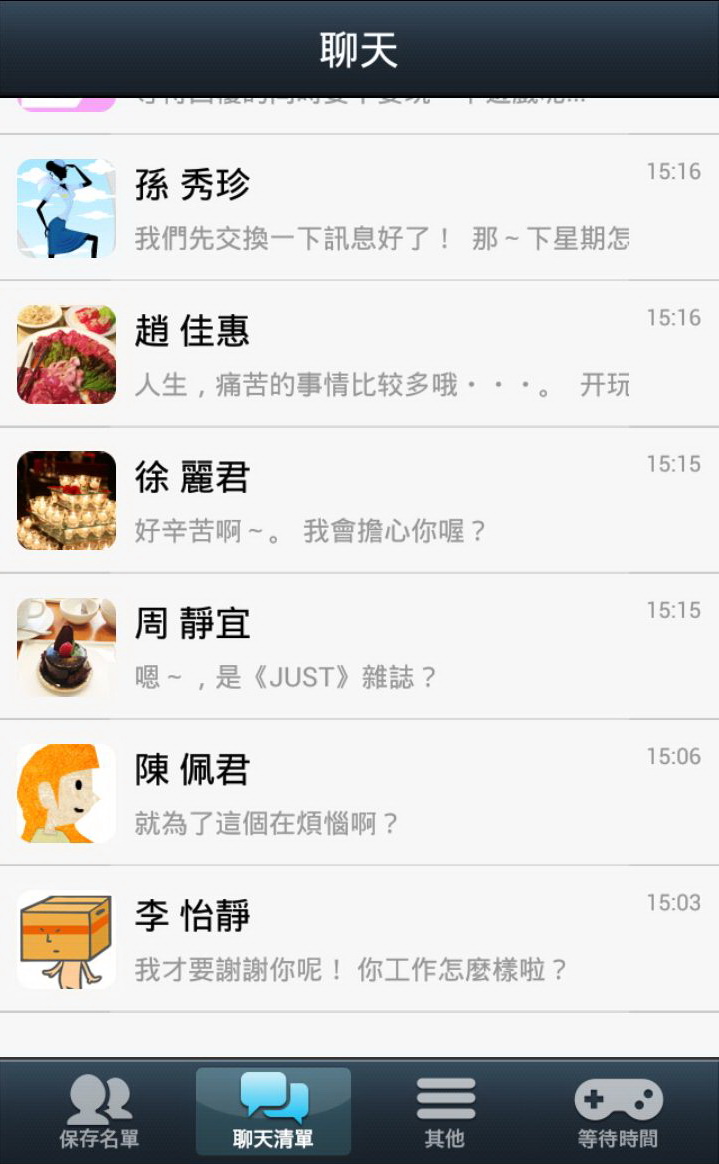Switch to the 保存名單 tab
The image size is (719, 1164).
[99, 1111]
